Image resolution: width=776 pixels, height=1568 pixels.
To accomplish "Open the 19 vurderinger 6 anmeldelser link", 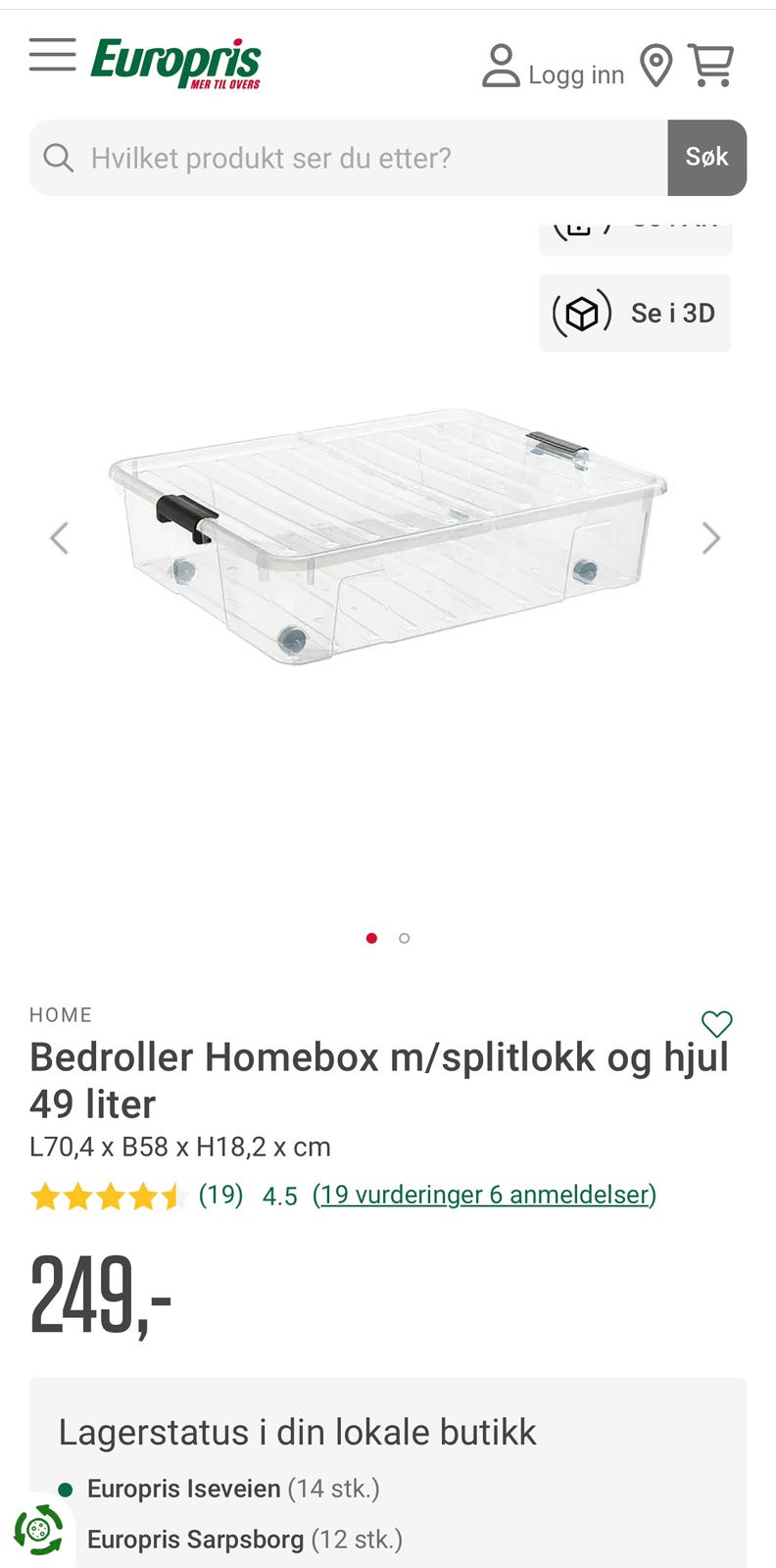I will [484, 1195].
